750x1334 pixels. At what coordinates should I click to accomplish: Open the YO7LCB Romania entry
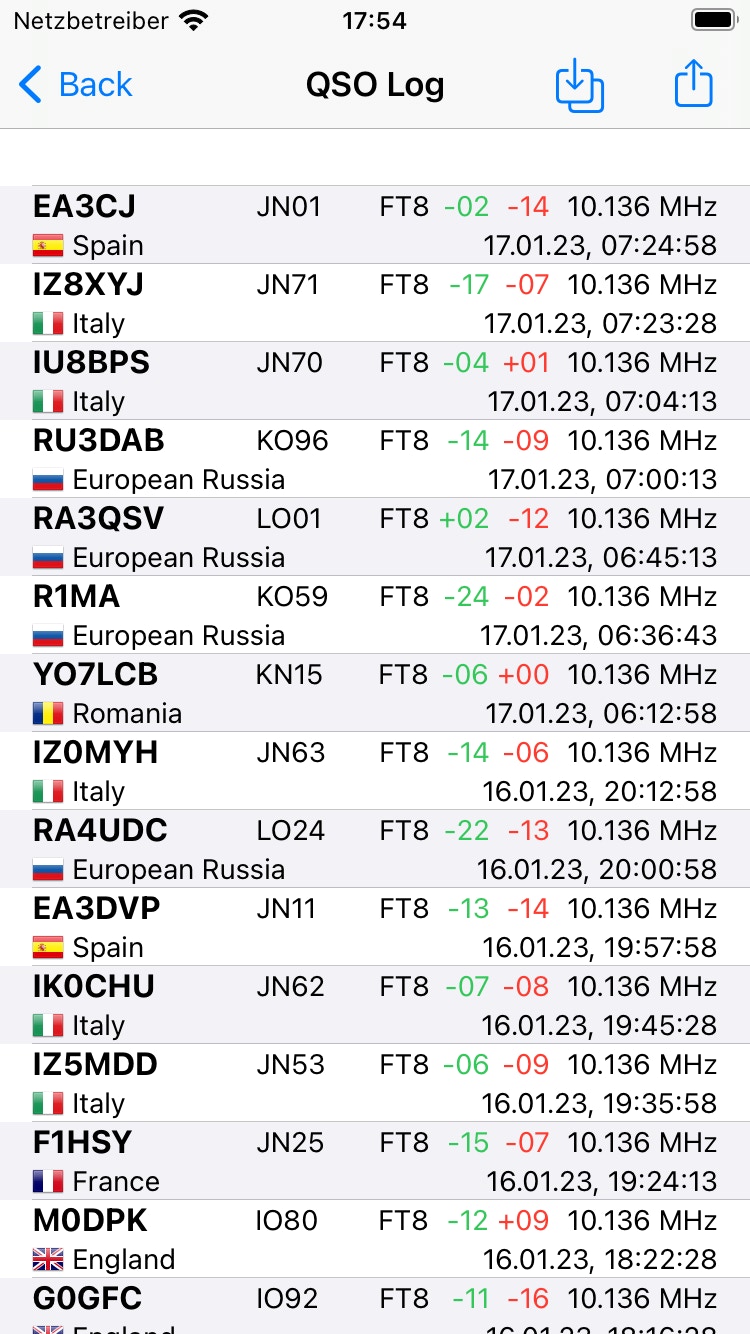[375, 693]
